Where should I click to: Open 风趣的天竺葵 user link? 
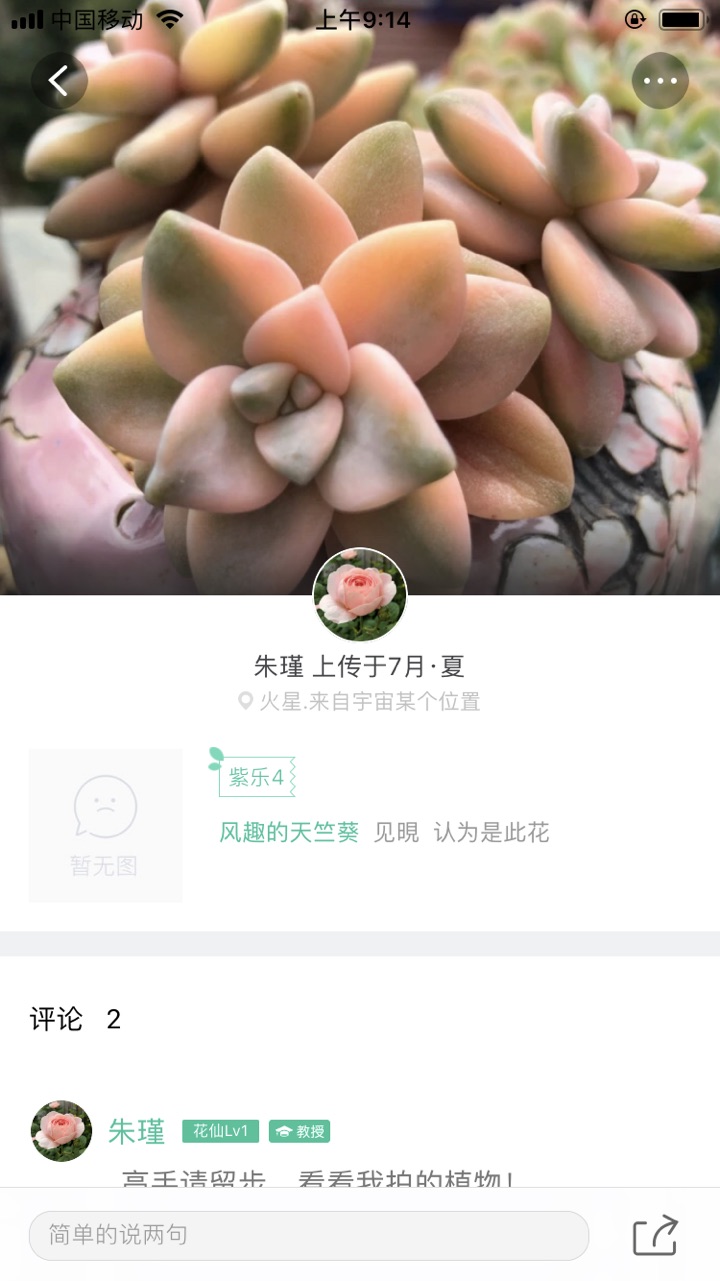click(289, 832)
